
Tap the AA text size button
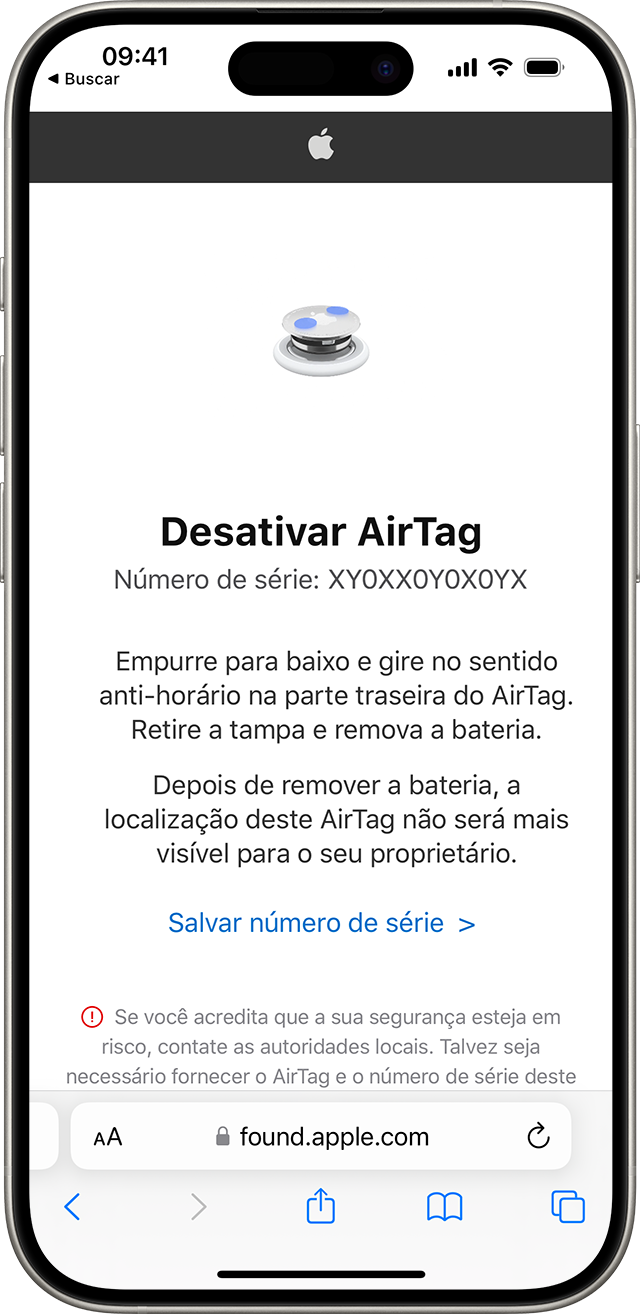pos(108,1137)
